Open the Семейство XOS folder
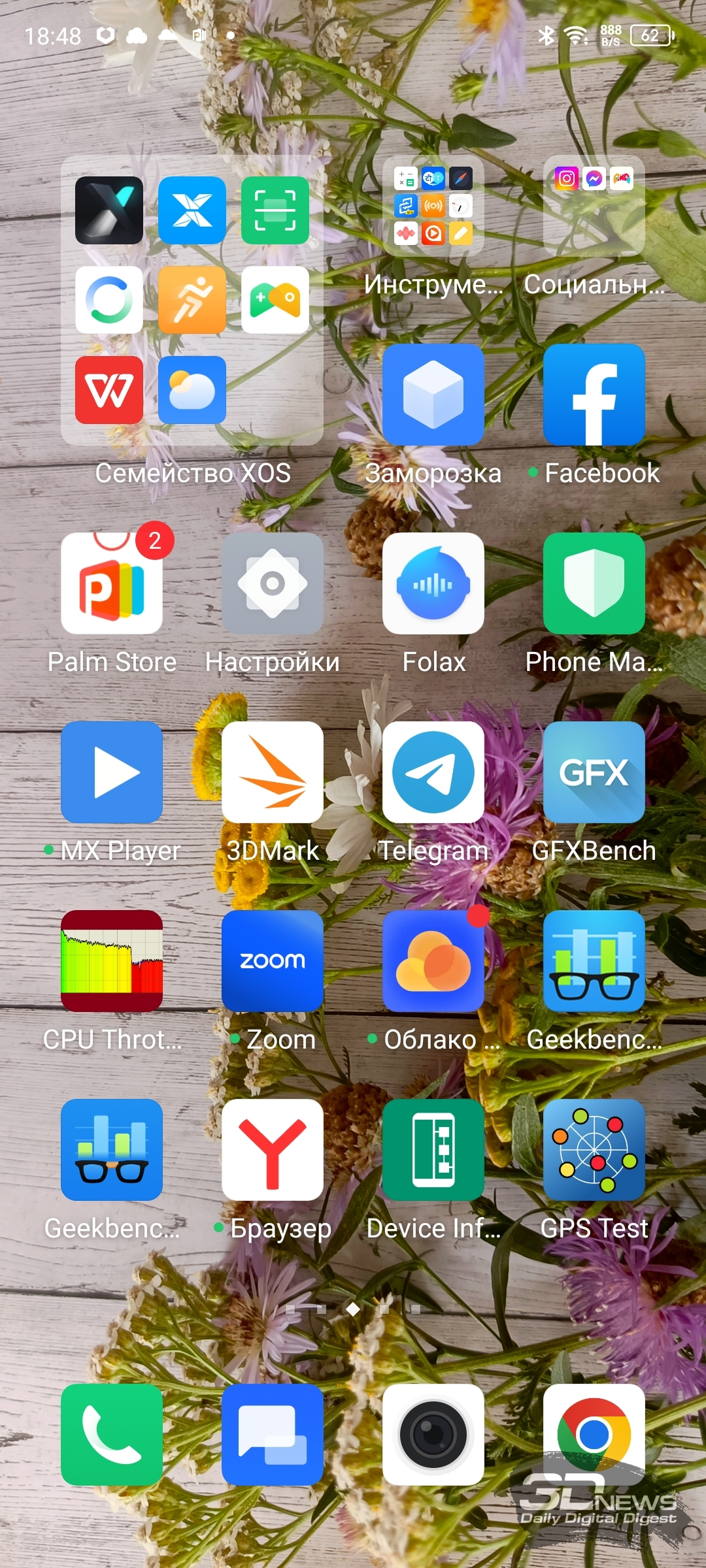This screenshot has width=706, height=1568. point(192,301)
